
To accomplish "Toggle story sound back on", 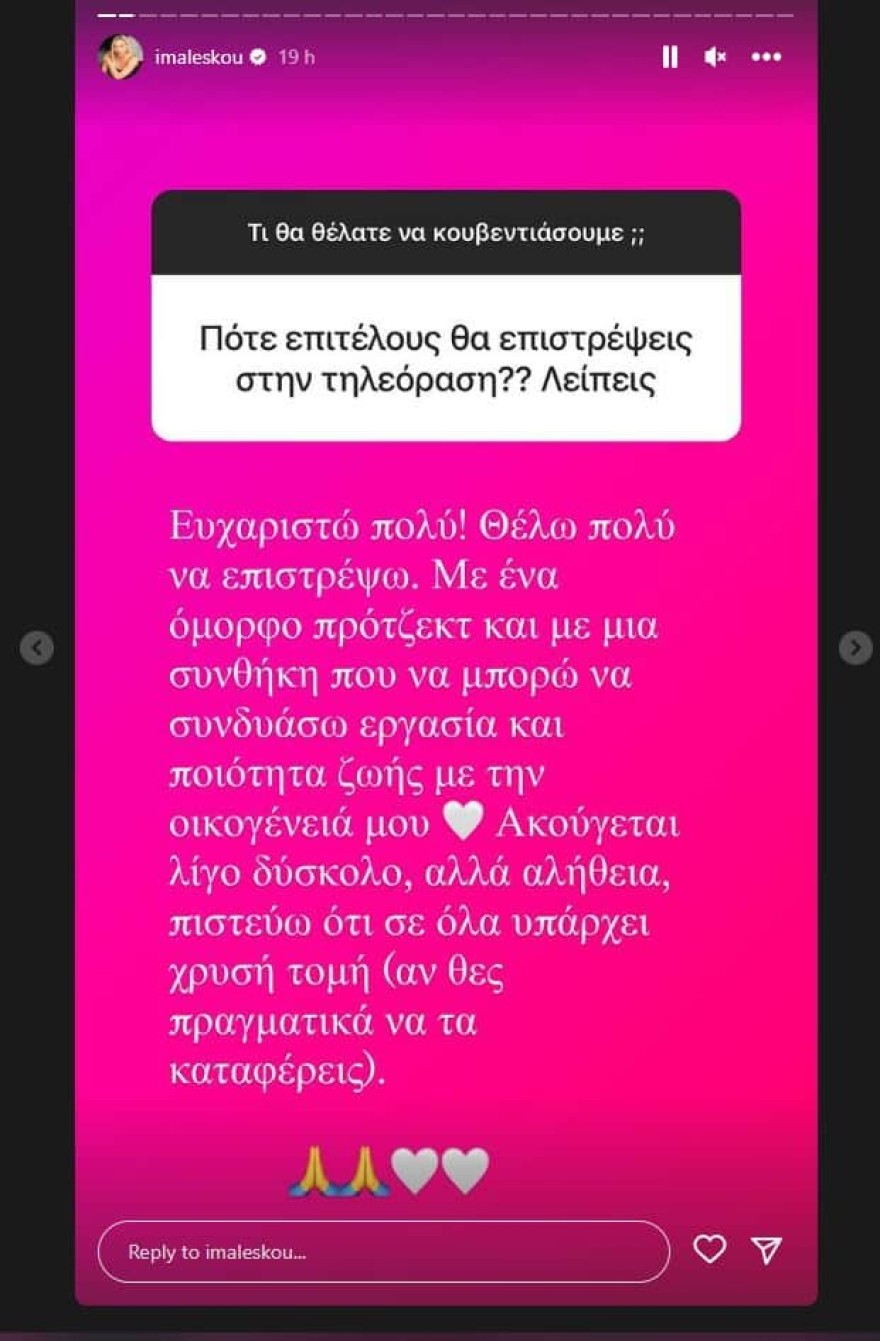I will click(715, 57).
